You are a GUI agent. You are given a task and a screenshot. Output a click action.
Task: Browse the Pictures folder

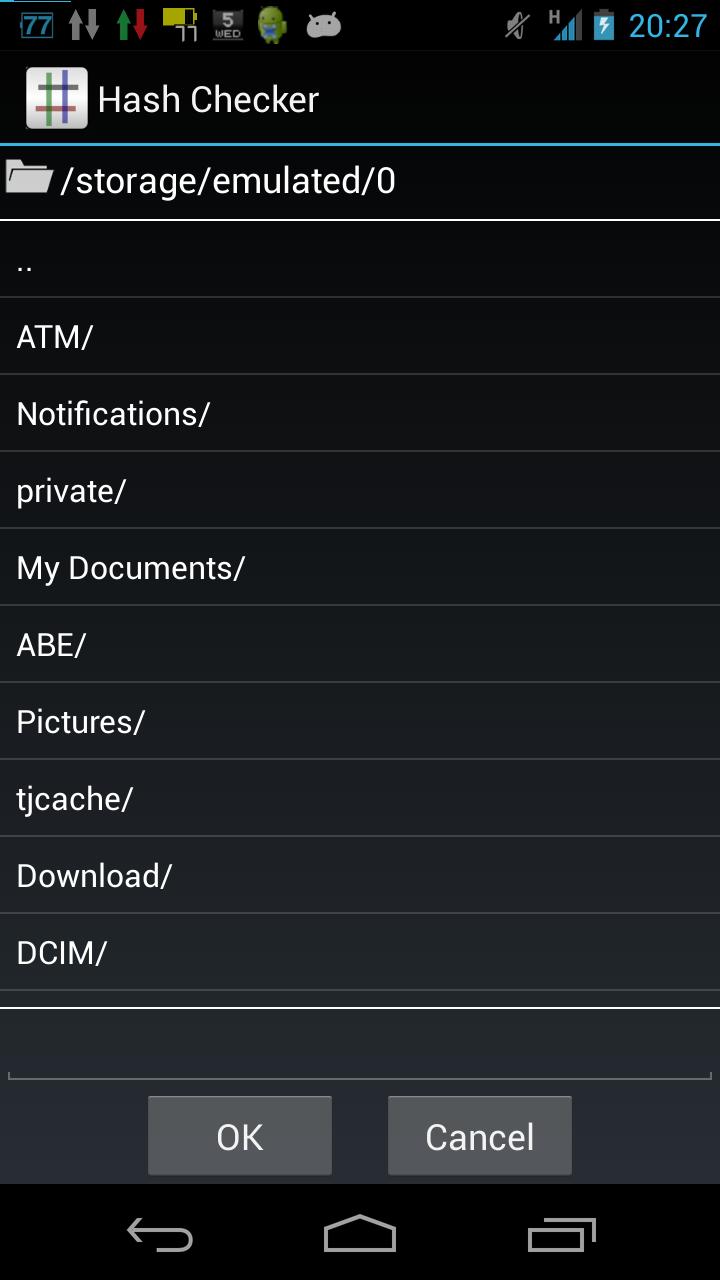[x=360, y=722]
